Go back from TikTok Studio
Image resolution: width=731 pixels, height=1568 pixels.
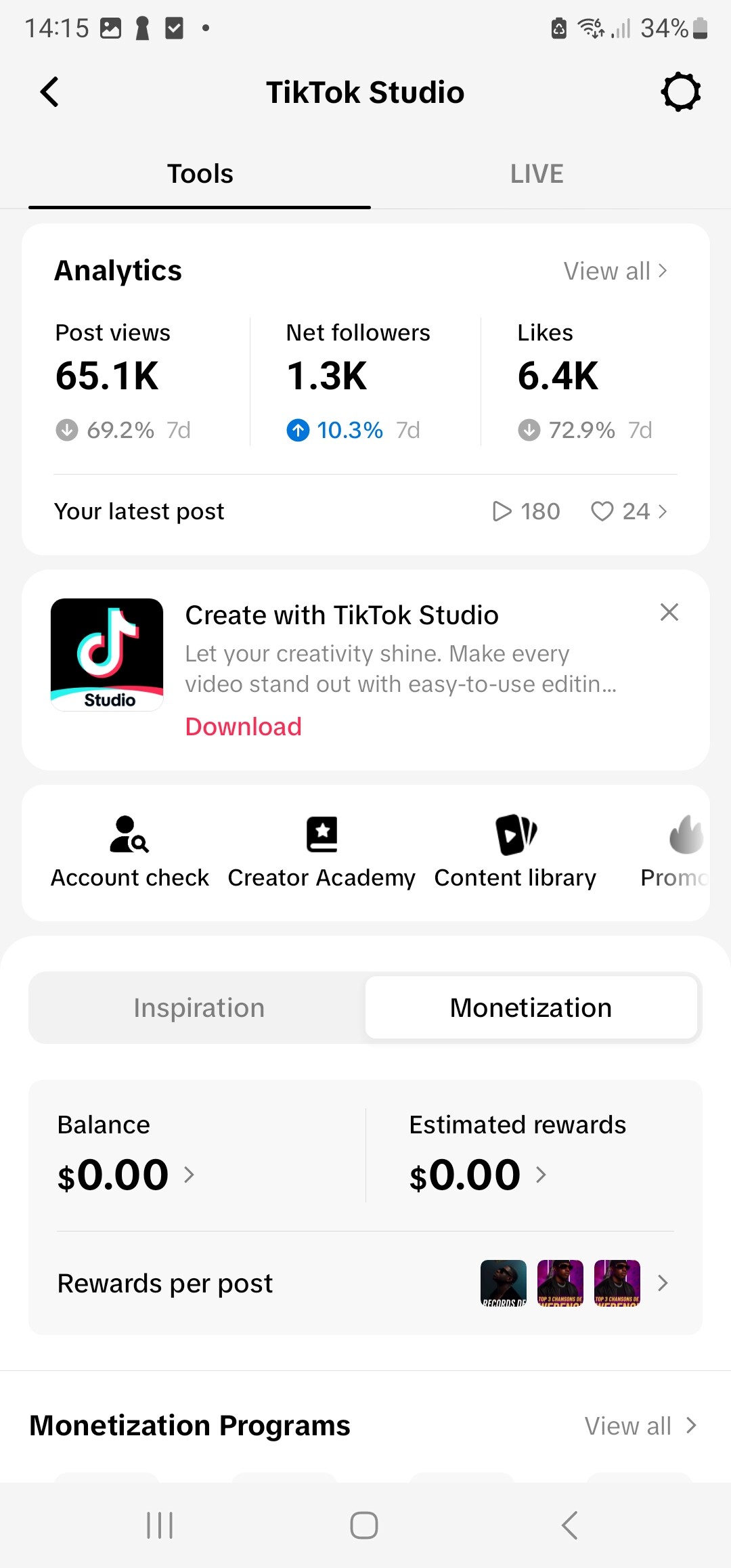[x=49, y=92]
